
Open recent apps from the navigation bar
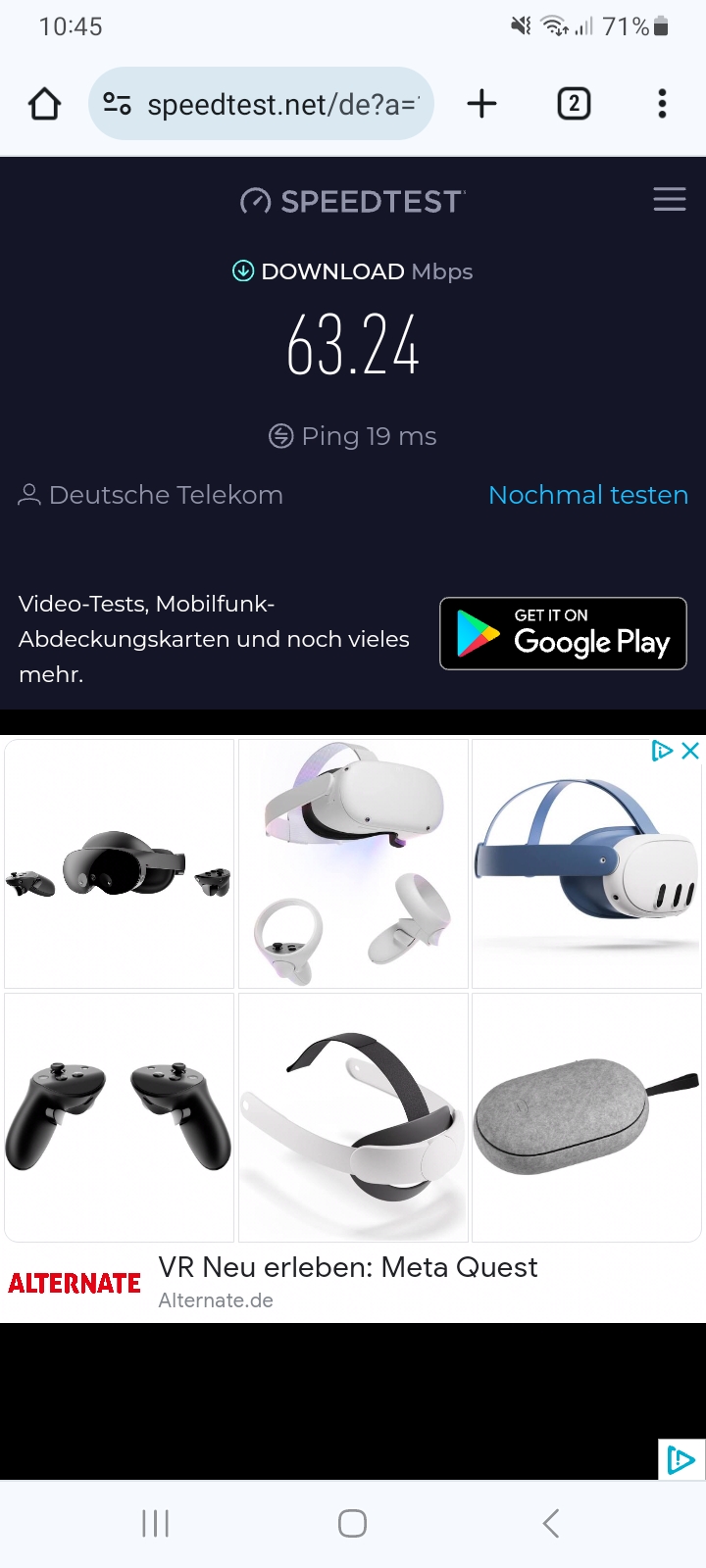(x=156, y=1523)
